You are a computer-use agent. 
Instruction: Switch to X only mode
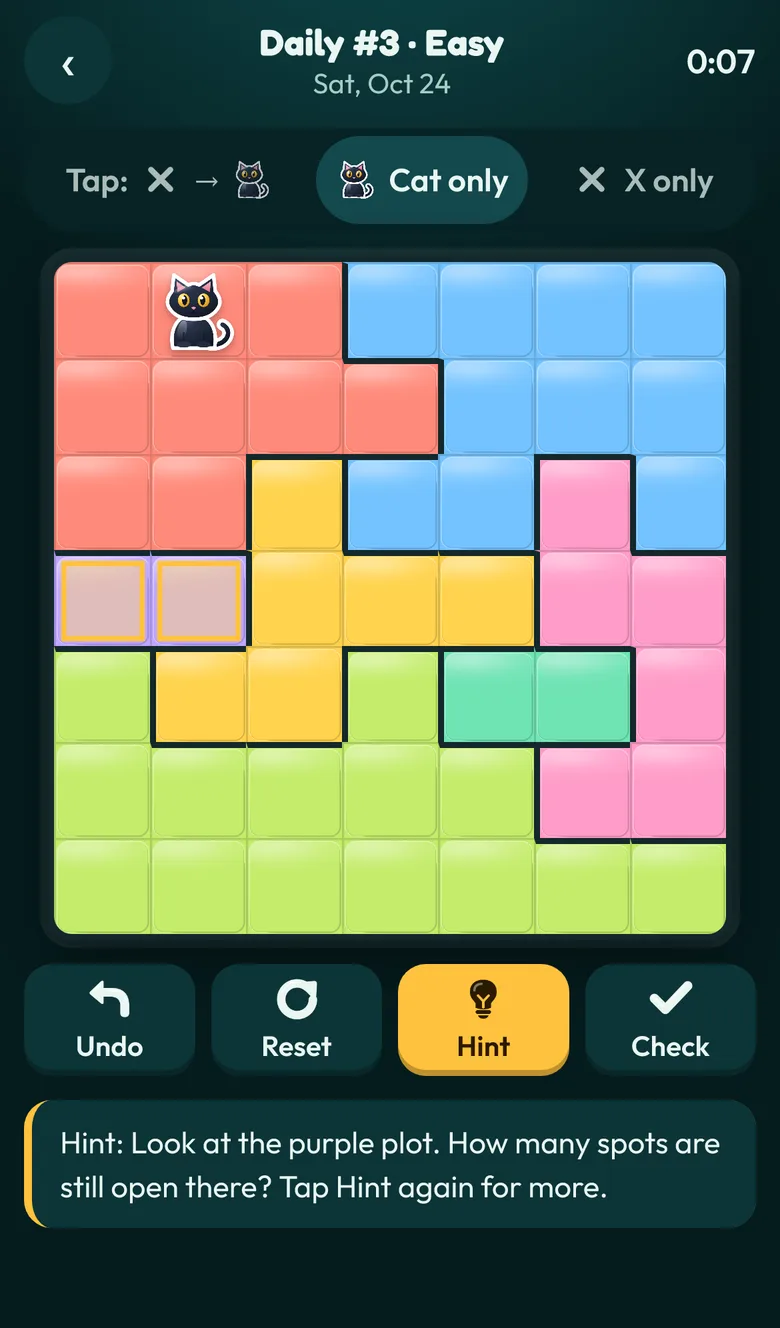pos(646,181)
